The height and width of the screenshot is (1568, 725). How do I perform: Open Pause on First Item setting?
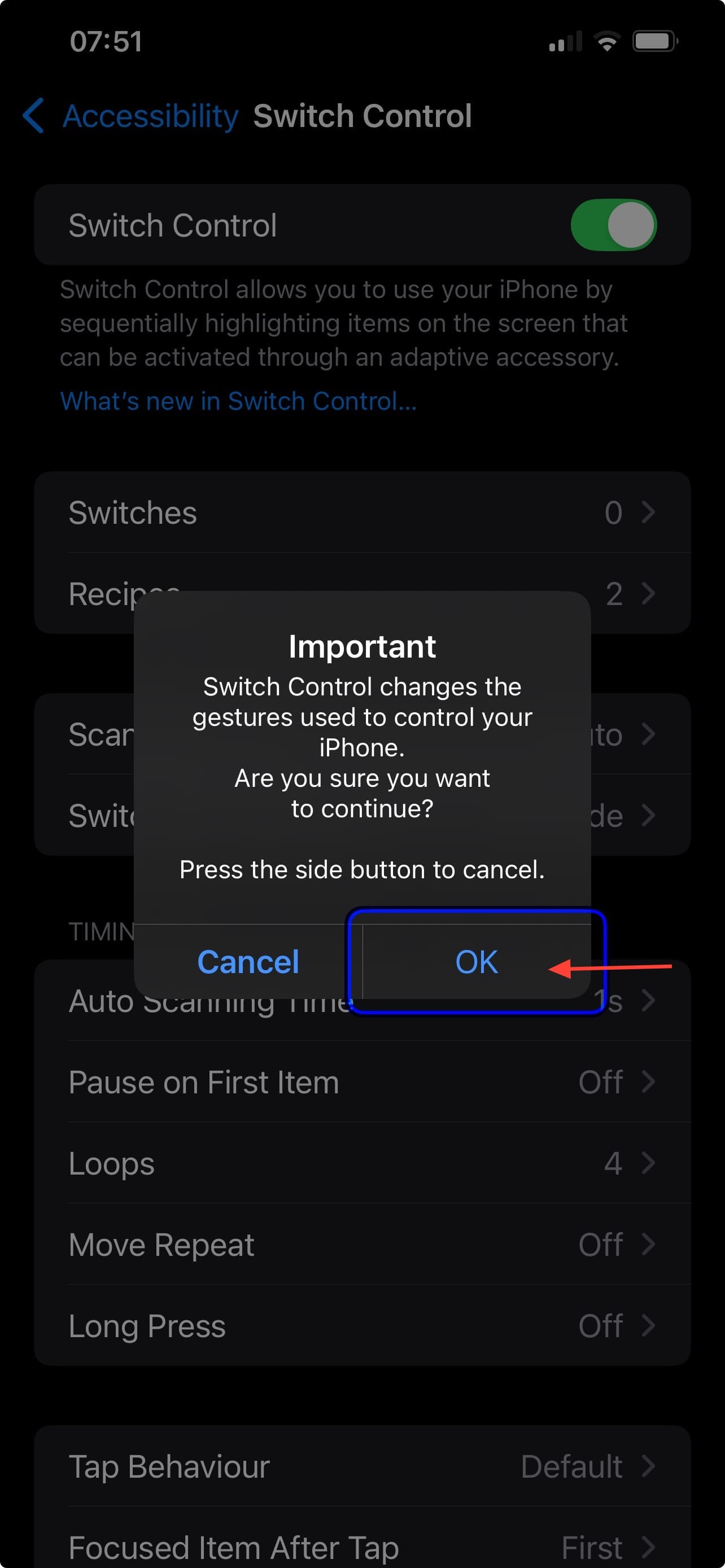coord(361,1081)
